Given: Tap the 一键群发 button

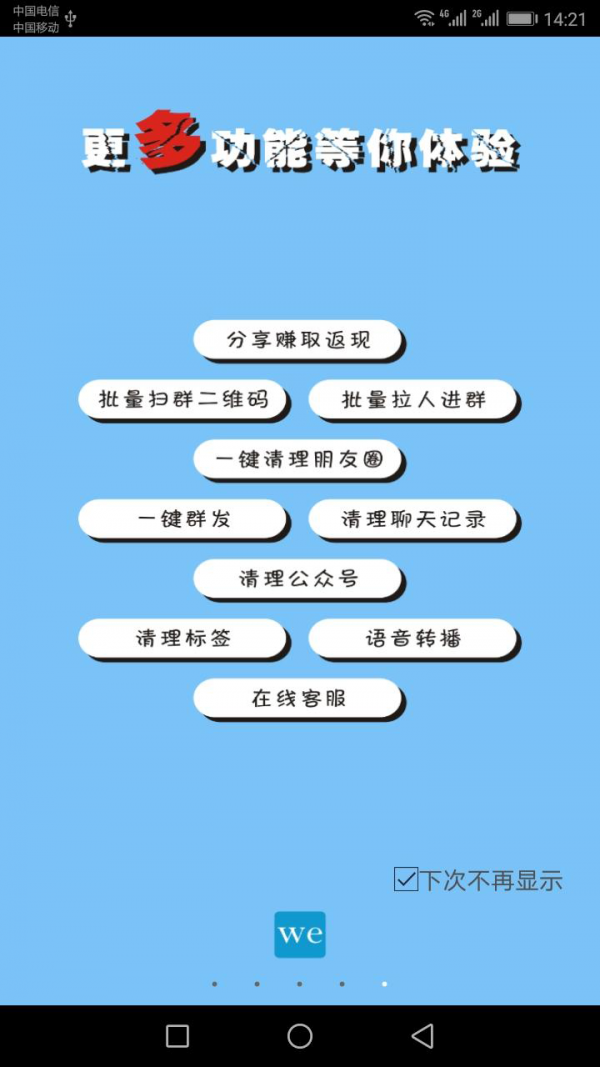Looking at the screenshot, I should pos(183,519).
